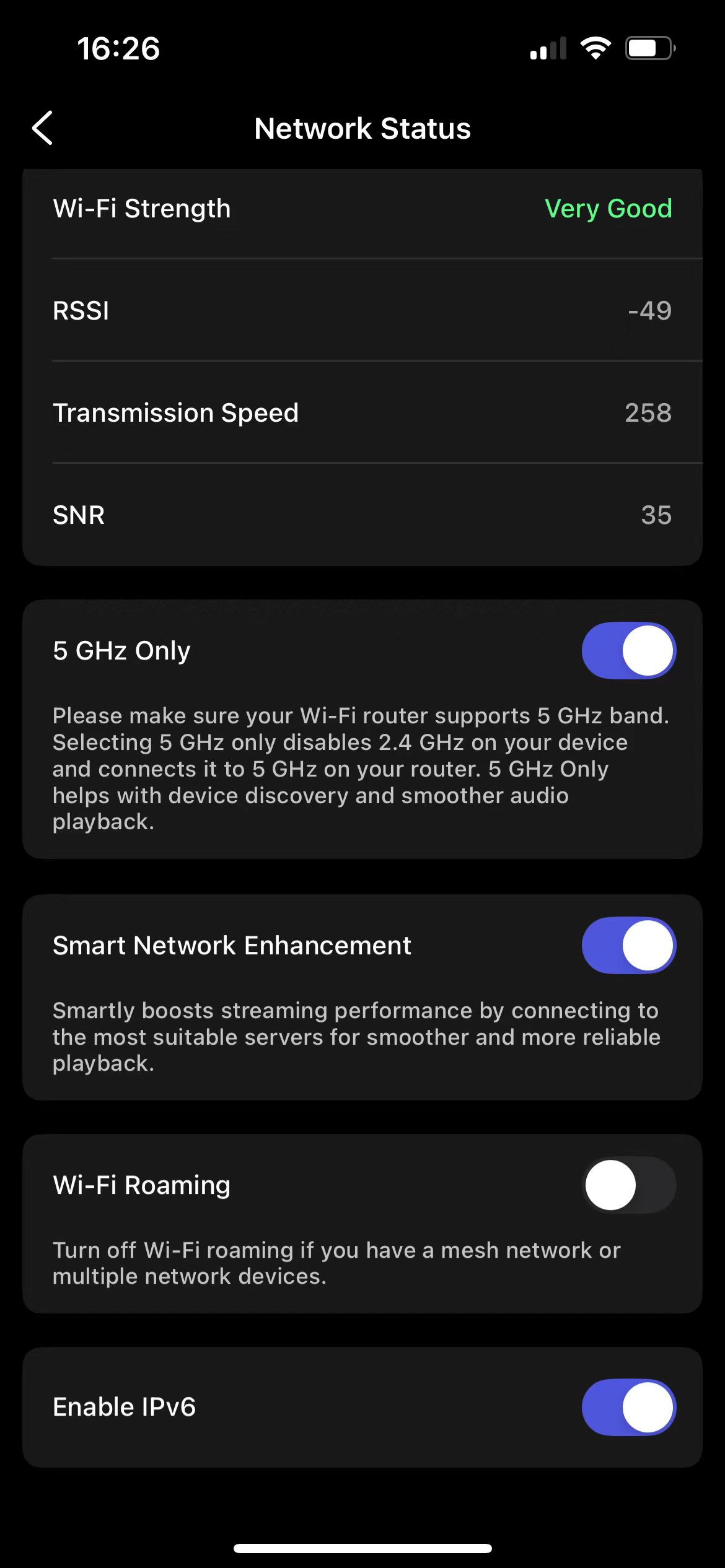Disable Smart Network Enhancement
The height and width of the screenshot is (1568, 725).
click(628, 946)
